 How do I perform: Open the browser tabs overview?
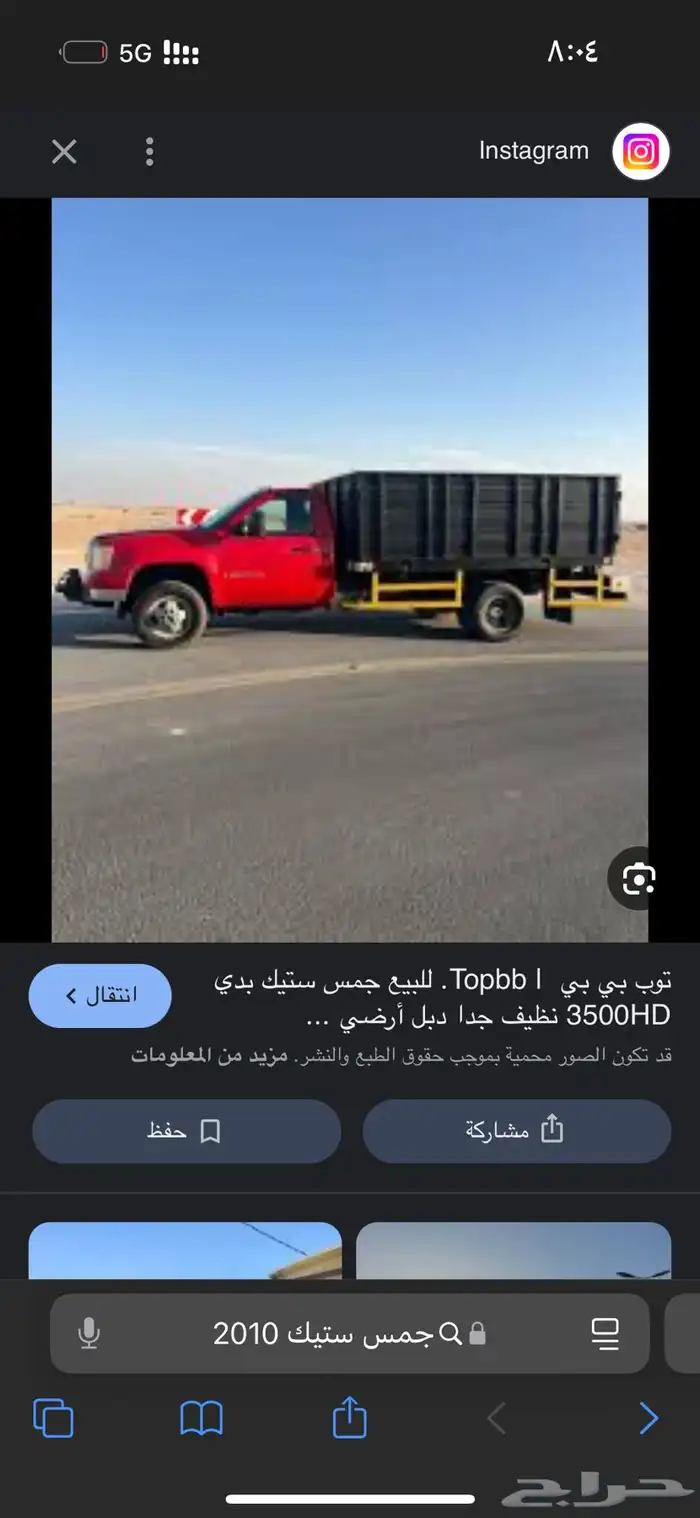coord(53,1418)
